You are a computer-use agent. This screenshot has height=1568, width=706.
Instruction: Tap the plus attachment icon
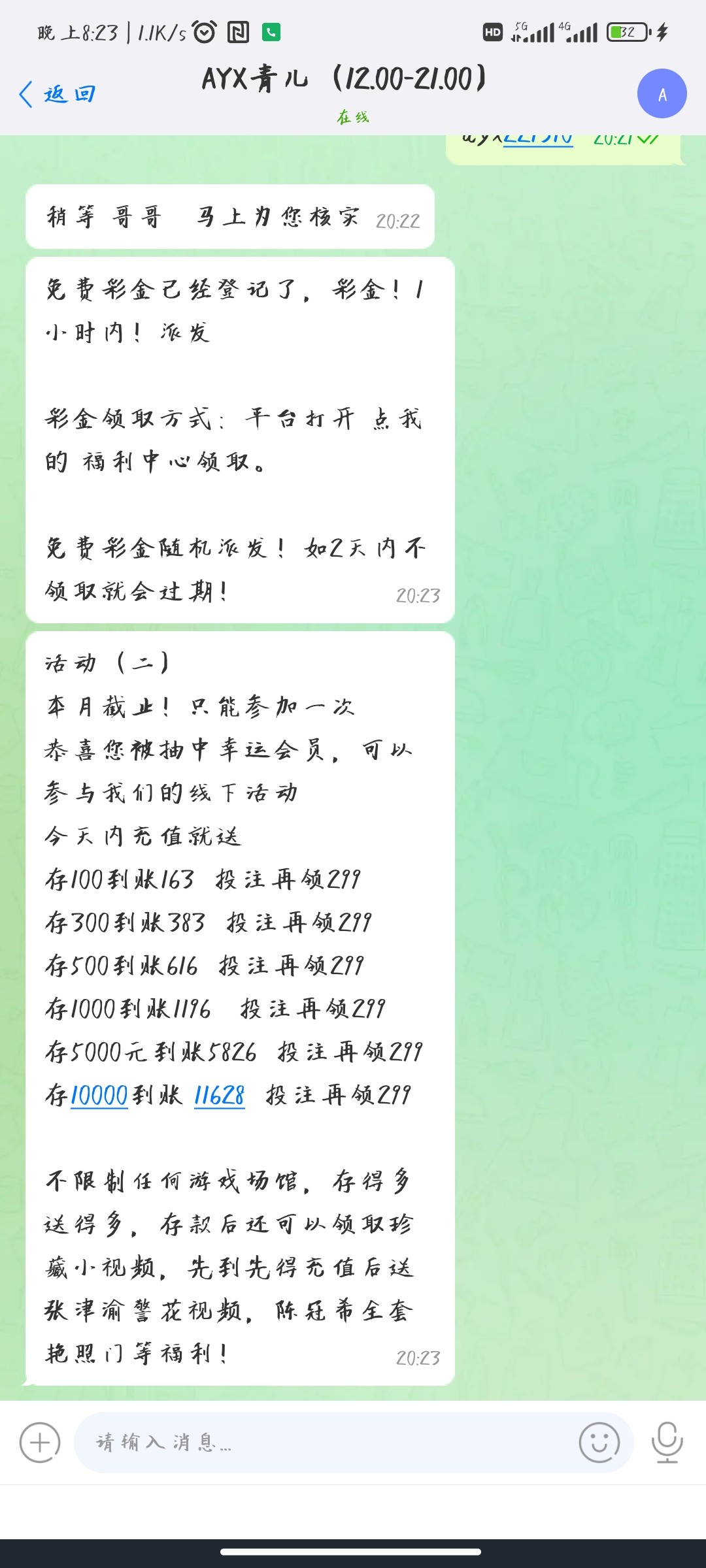[40, 1443]
